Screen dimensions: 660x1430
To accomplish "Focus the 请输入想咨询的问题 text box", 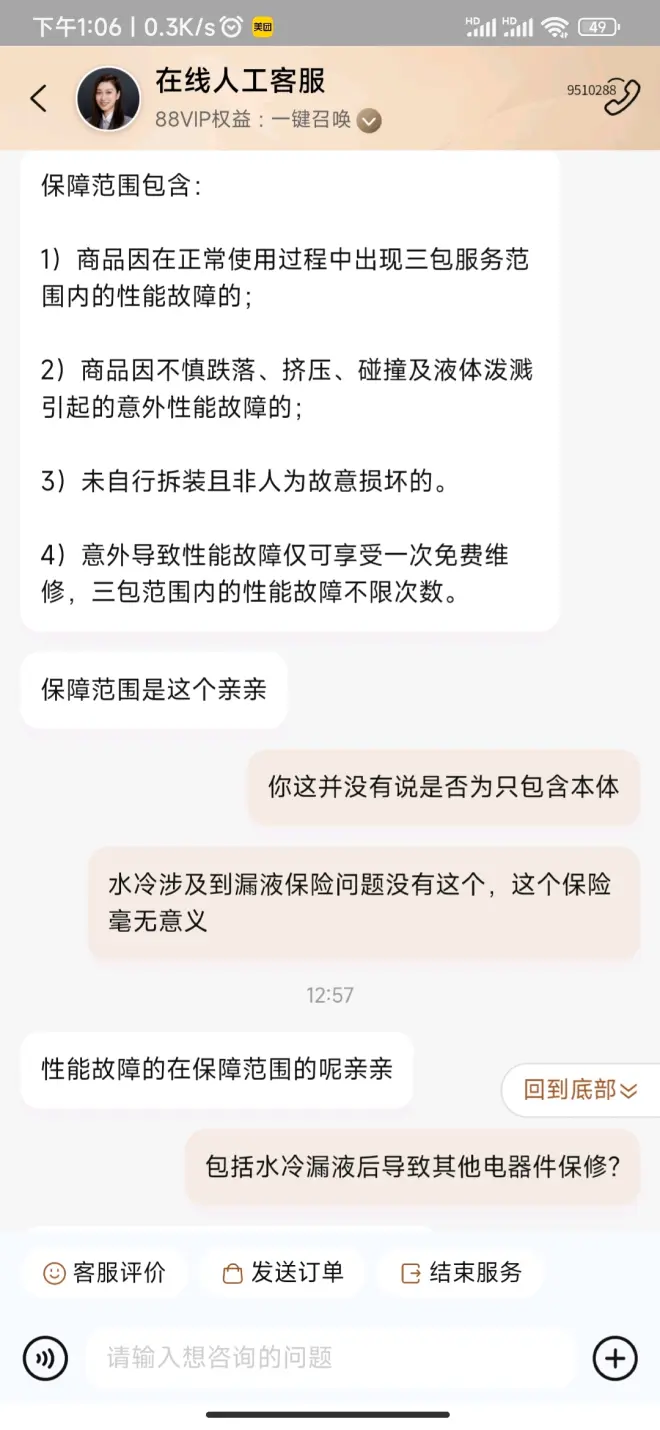I will click(x=330, y=1358).
